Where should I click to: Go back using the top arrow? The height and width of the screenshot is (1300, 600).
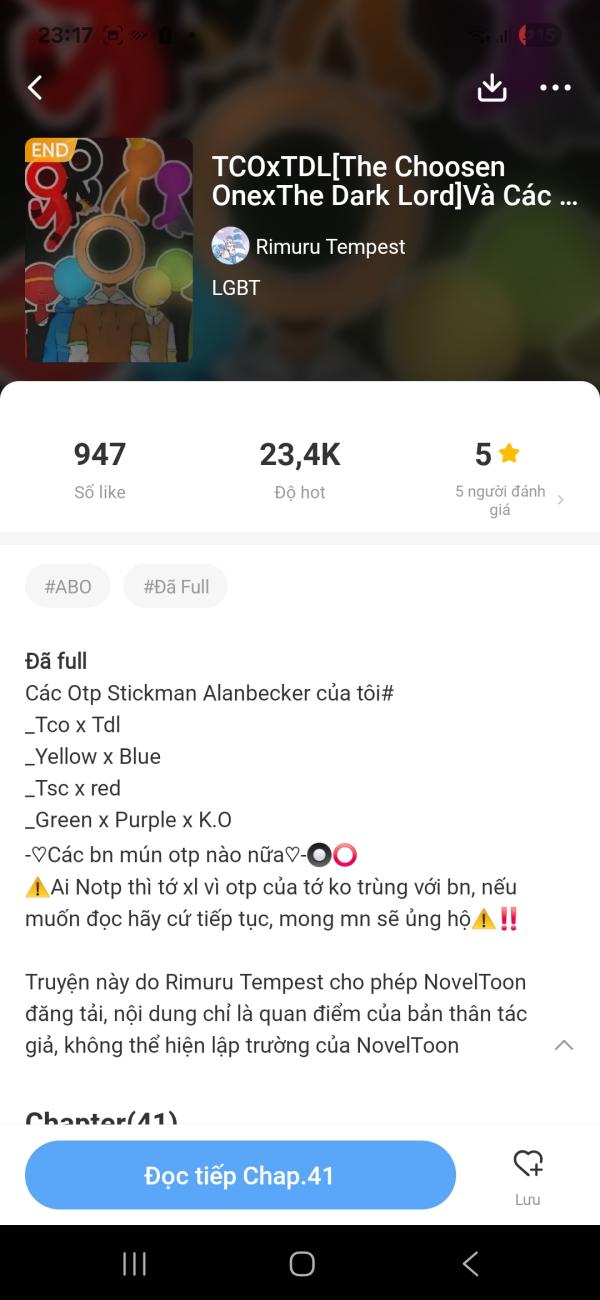pyautogui.click(x=35, y=88)
